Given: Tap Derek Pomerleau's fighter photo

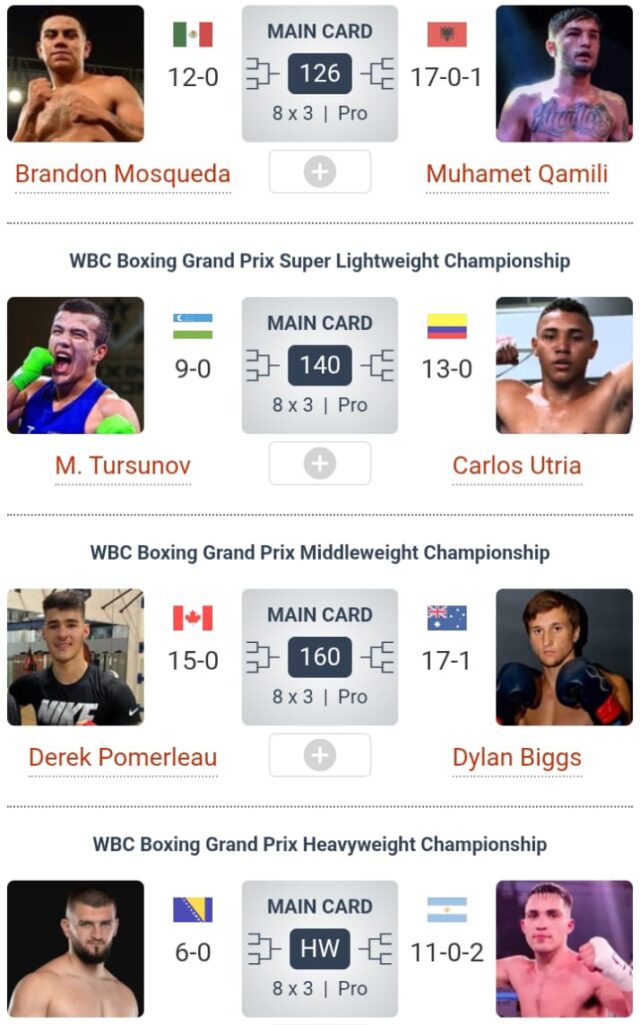Looking at the screenshot, I should (x=75, y=657).
